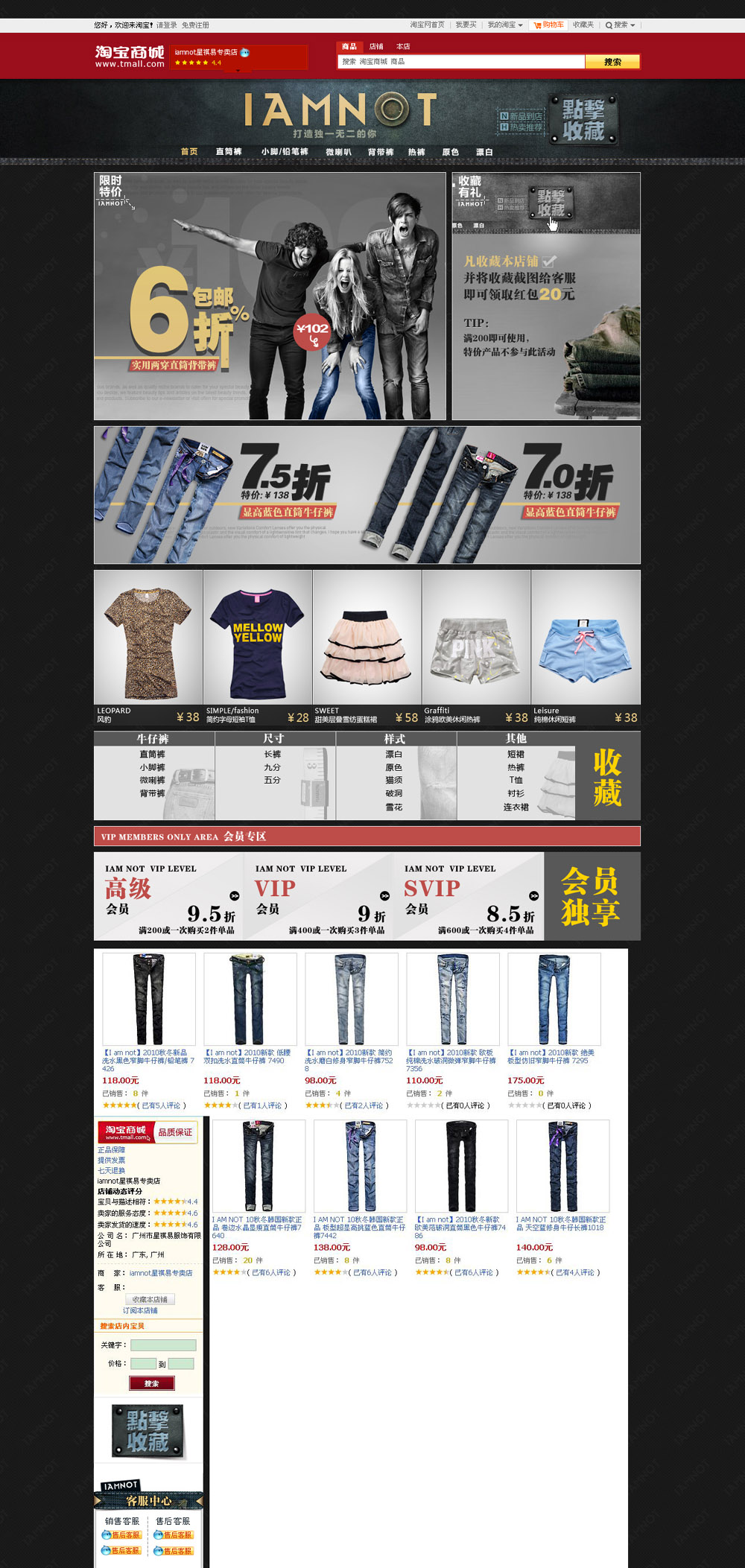Focus the 关键字 input in store search
Screen dimensions: 745x1568
163,1345
